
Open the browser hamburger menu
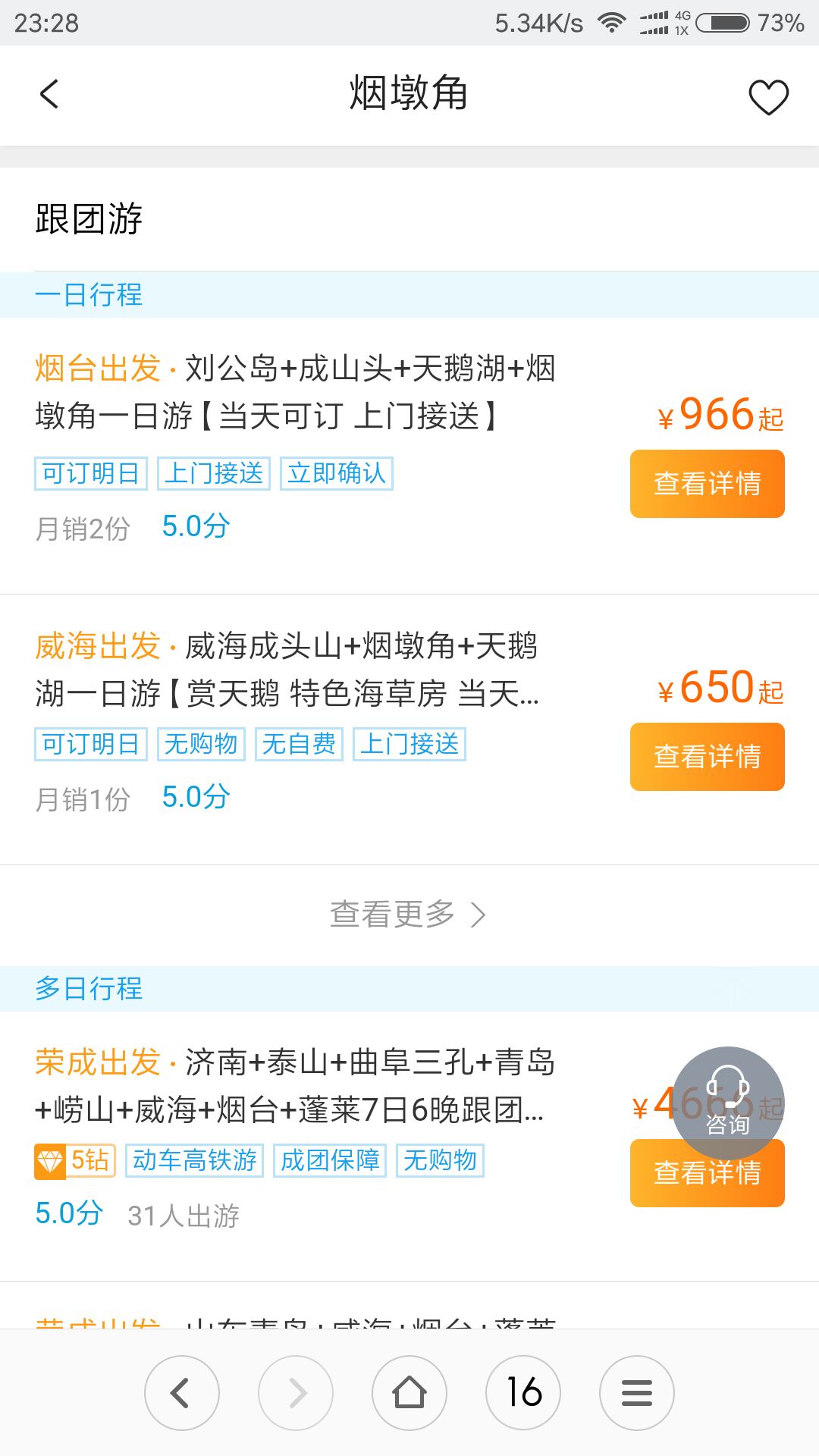[x=637, y=1392]
